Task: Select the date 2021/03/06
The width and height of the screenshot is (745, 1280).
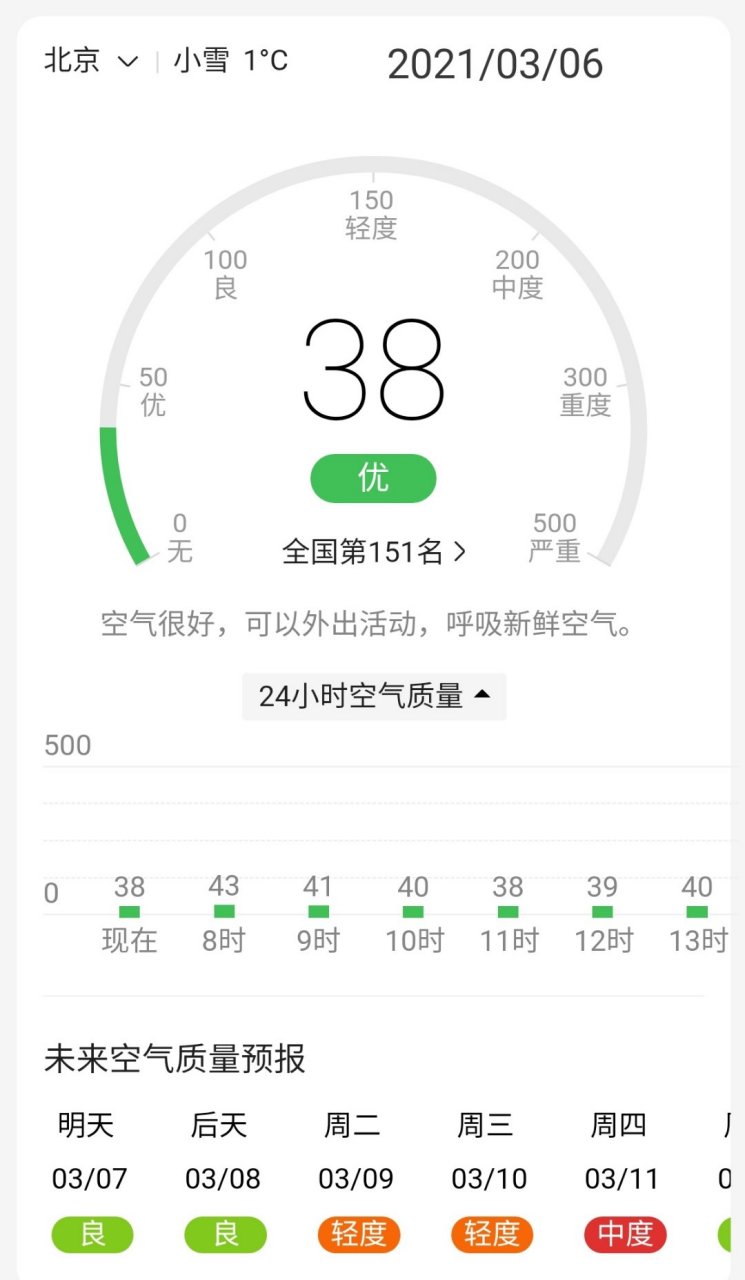Action: click(497, 63)
